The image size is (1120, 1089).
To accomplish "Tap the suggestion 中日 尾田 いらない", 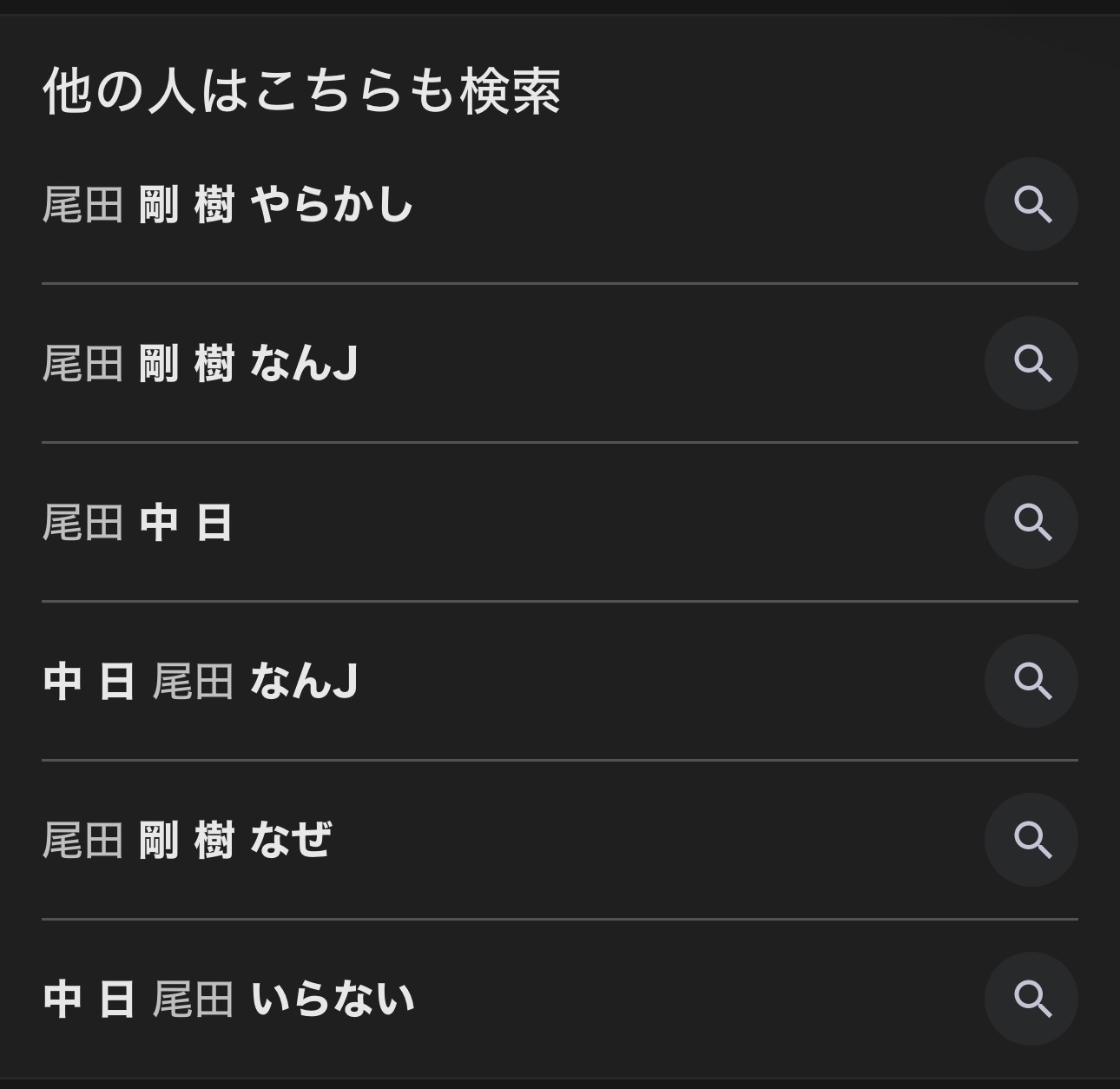I will pos(228,1000).
